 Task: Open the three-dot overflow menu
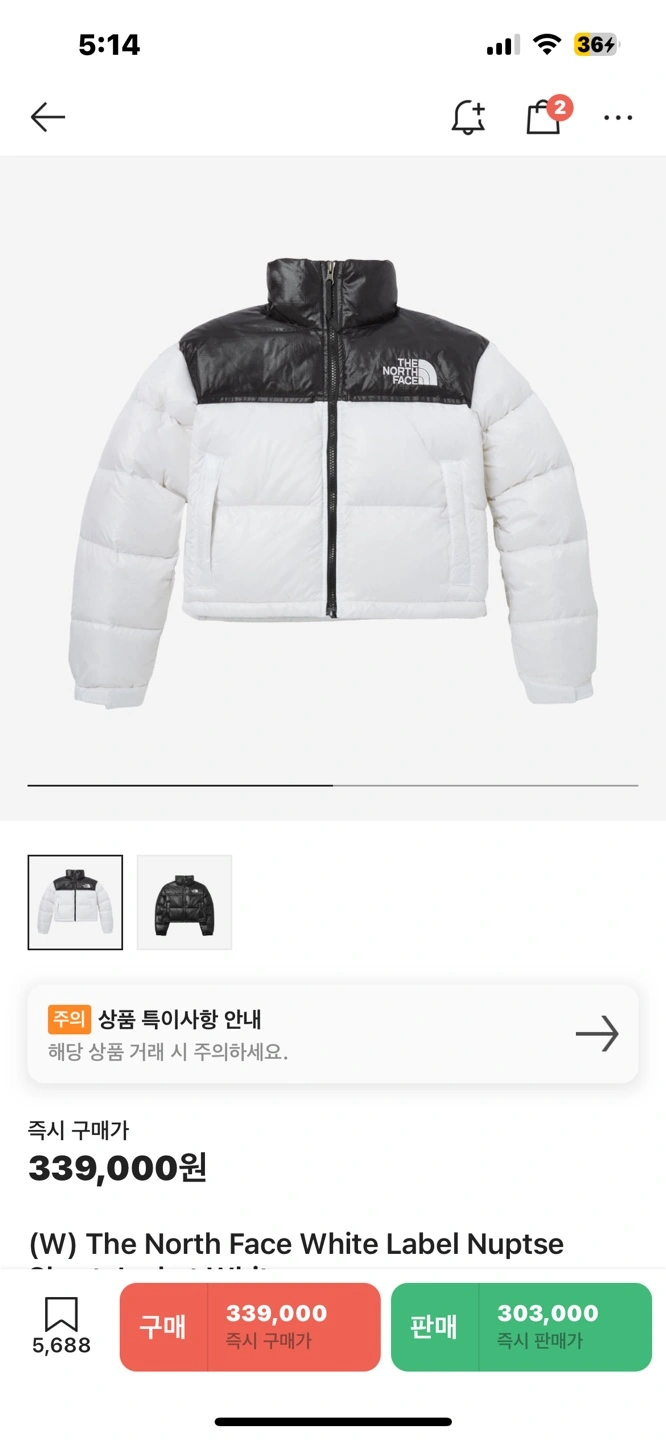(618, 118)
